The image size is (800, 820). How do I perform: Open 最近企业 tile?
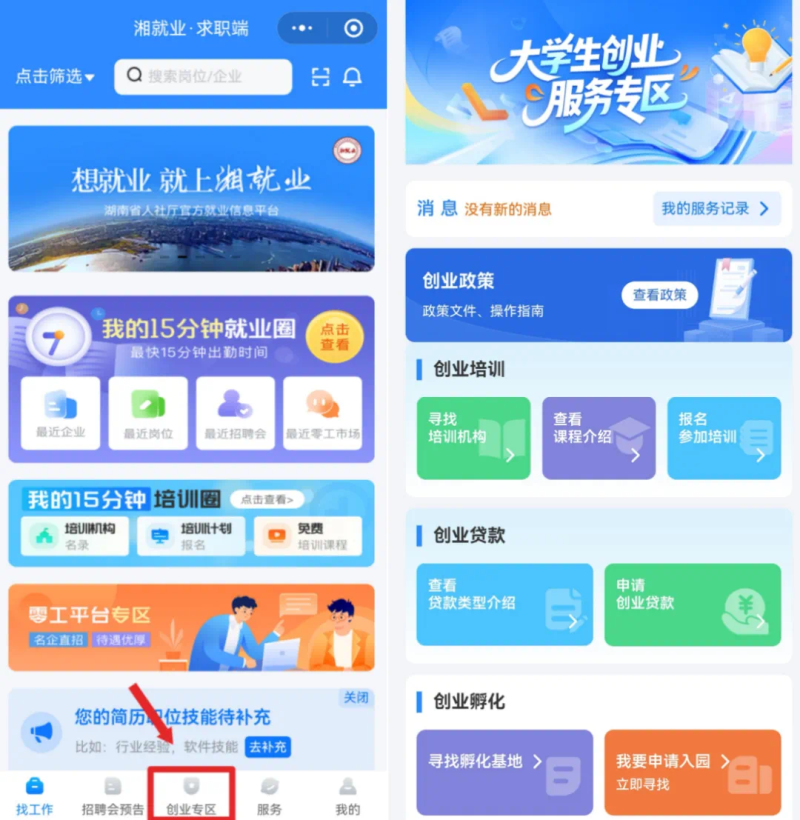(x=61, y=413)
